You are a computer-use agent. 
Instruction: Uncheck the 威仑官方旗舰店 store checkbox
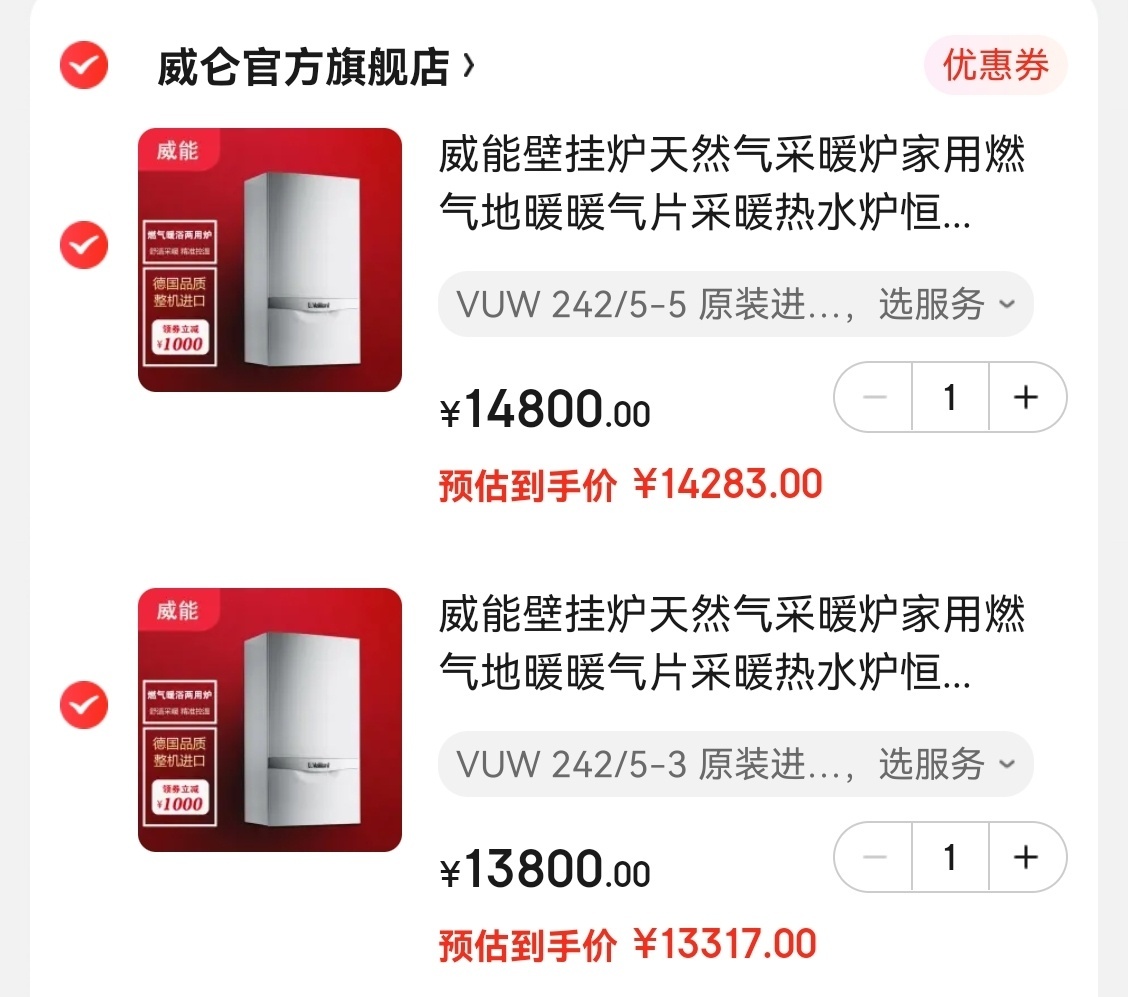[84, 65]
